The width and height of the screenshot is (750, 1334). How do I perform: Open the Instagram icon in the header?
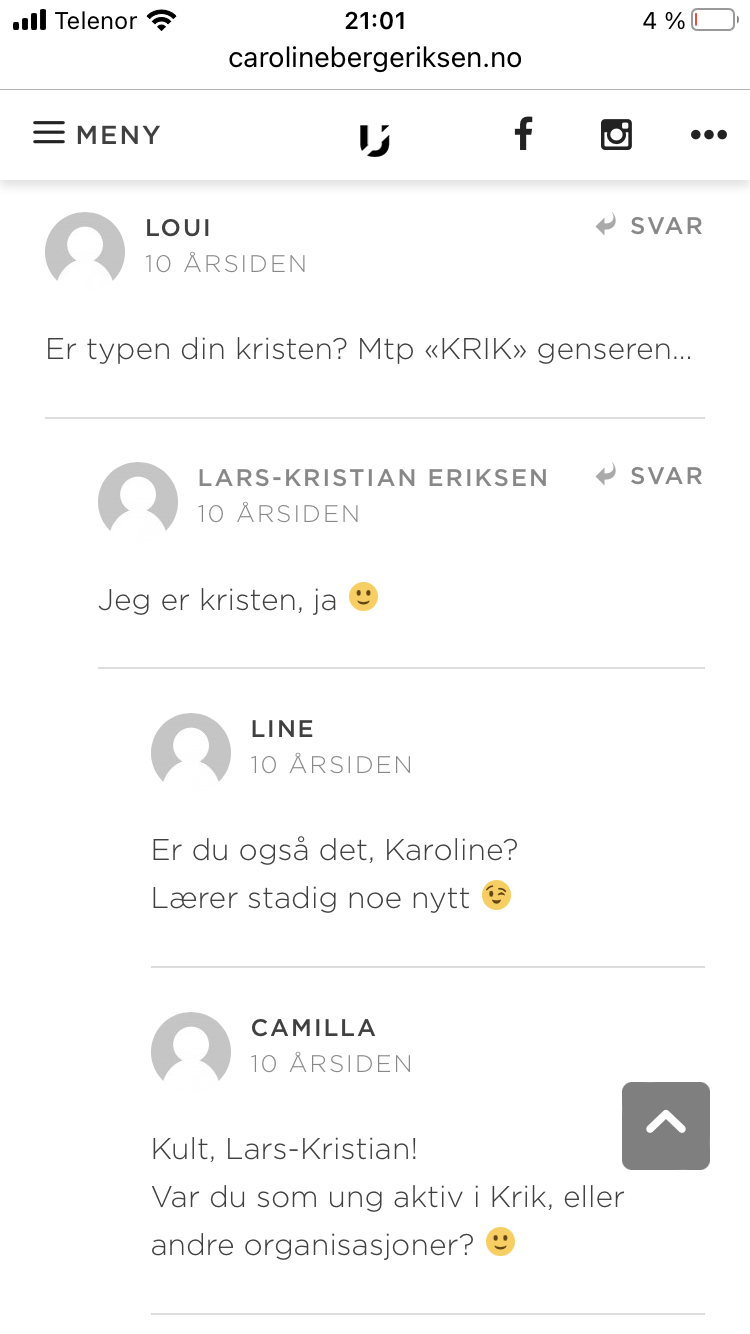(616, 134)
